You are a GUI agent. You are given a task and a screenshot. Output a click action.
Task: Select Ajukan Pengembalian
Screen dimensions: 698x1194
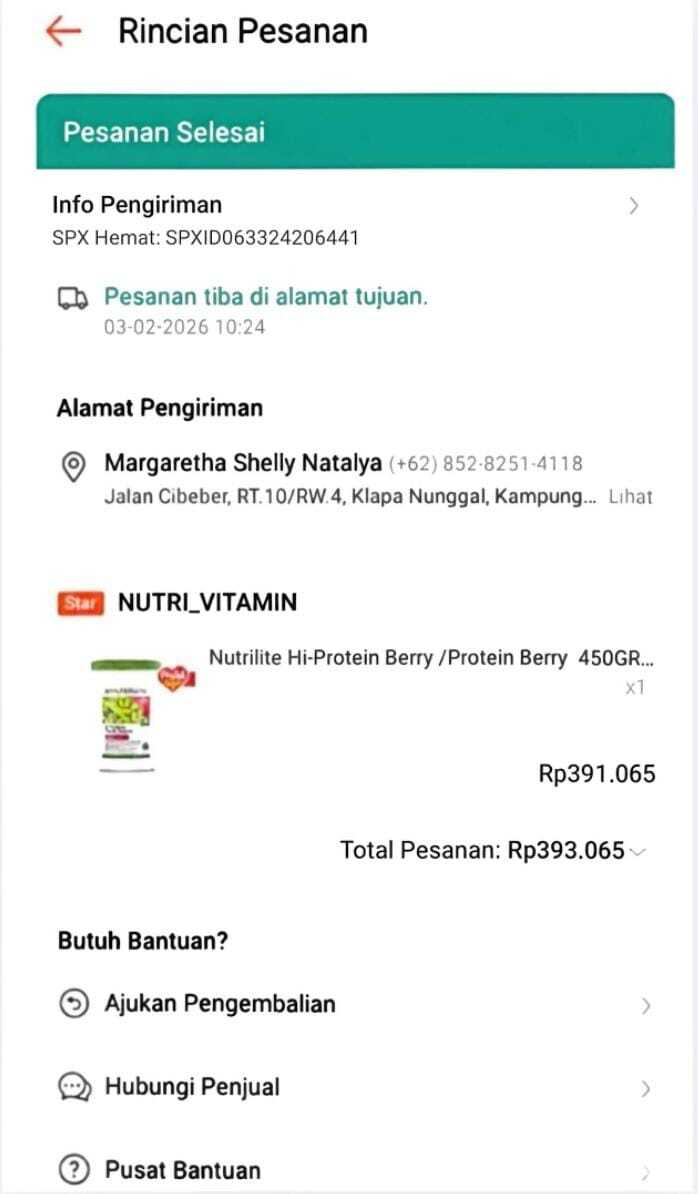pyautogui.click(x=350, y=1004)
